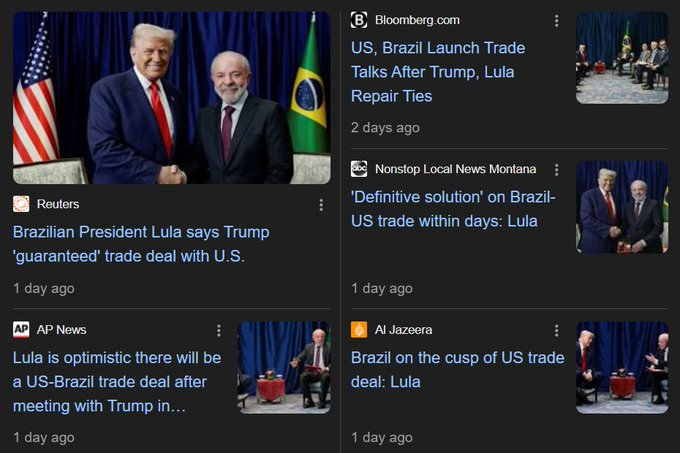Open the overflow menu on the Reuters story
Viewport: 680px width, 453px height.
pyautogui.click(x=321, y=205)
